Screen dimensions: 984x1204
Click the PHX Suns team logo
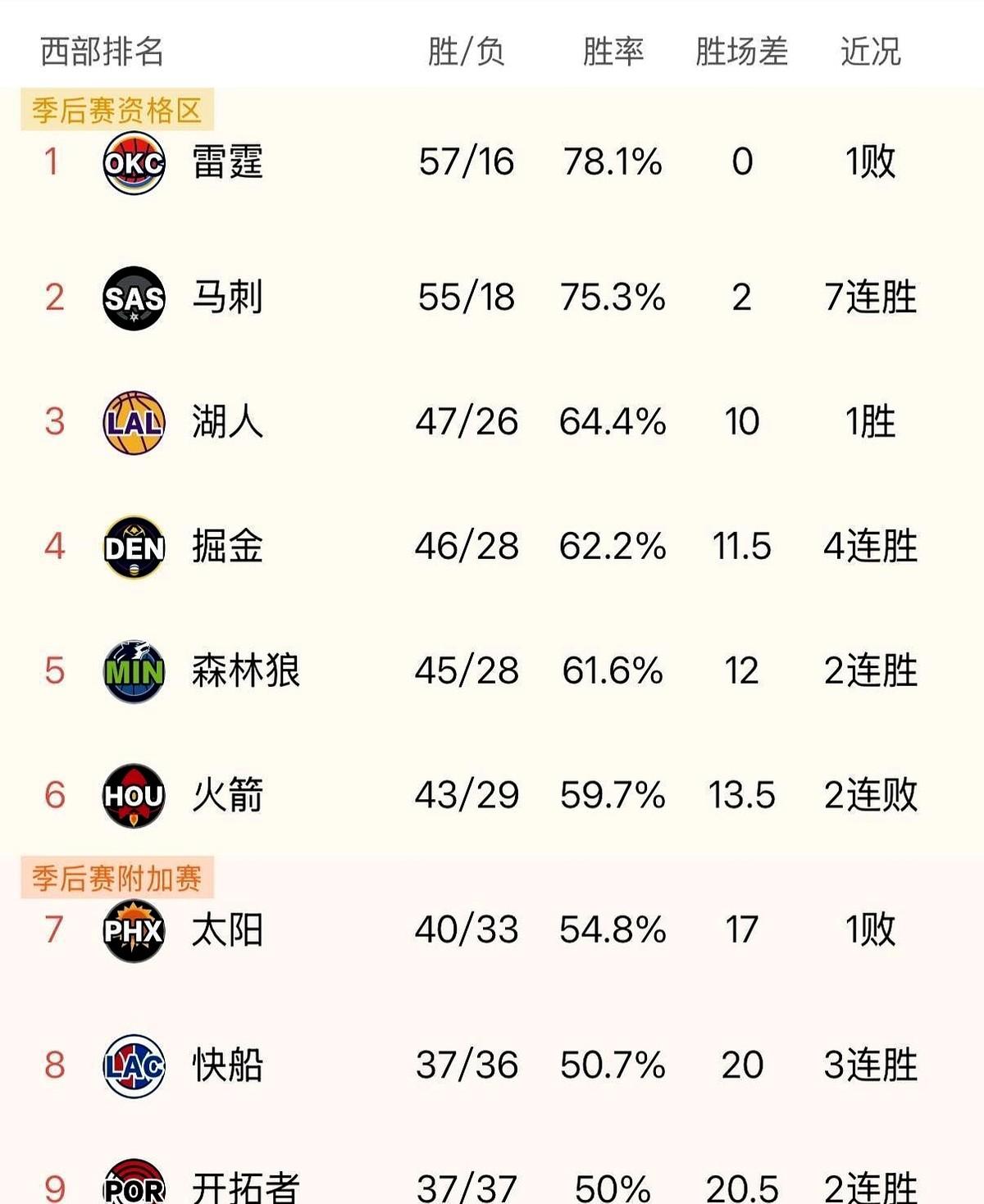click(x=134, y=930)
